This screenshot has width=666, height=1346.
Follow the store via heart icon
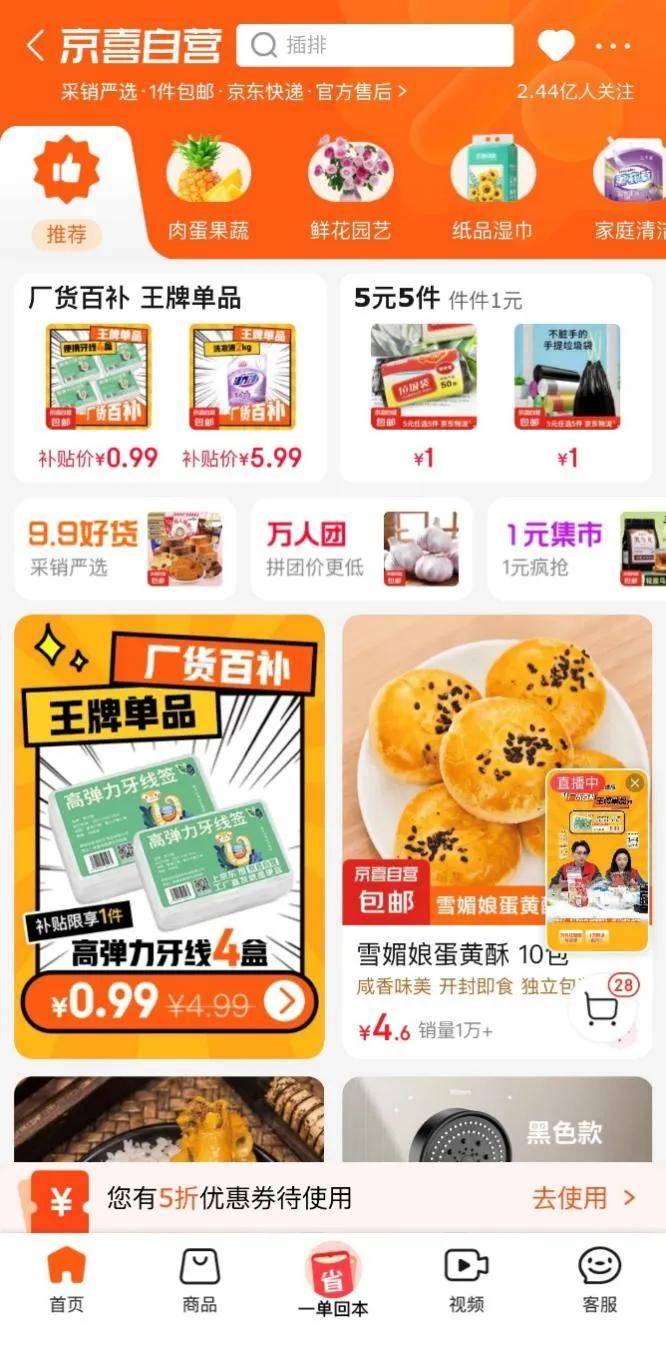coord(556,46)
